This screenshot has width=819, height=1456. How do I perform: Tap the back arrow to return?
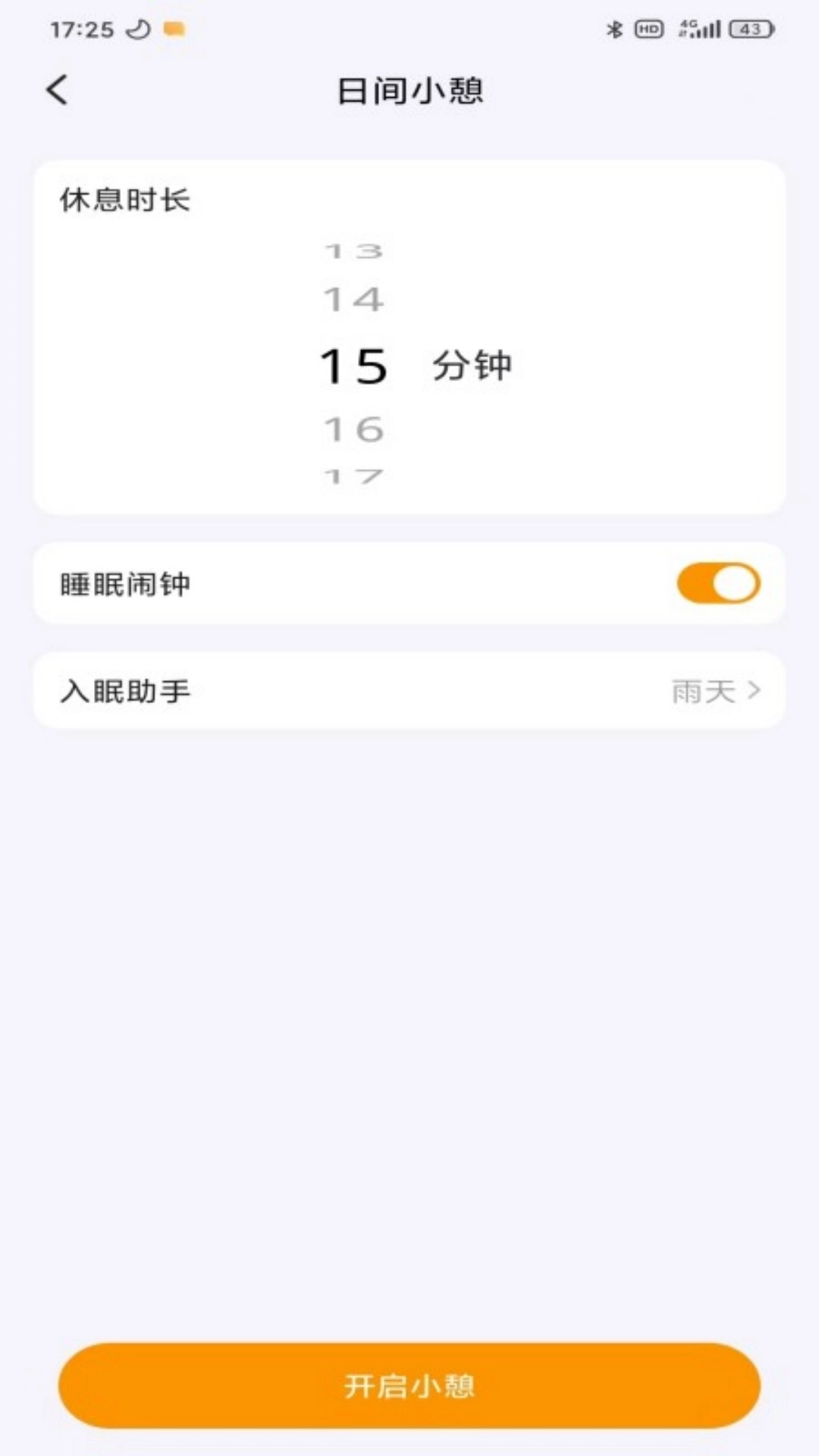(x=57, y=89)
